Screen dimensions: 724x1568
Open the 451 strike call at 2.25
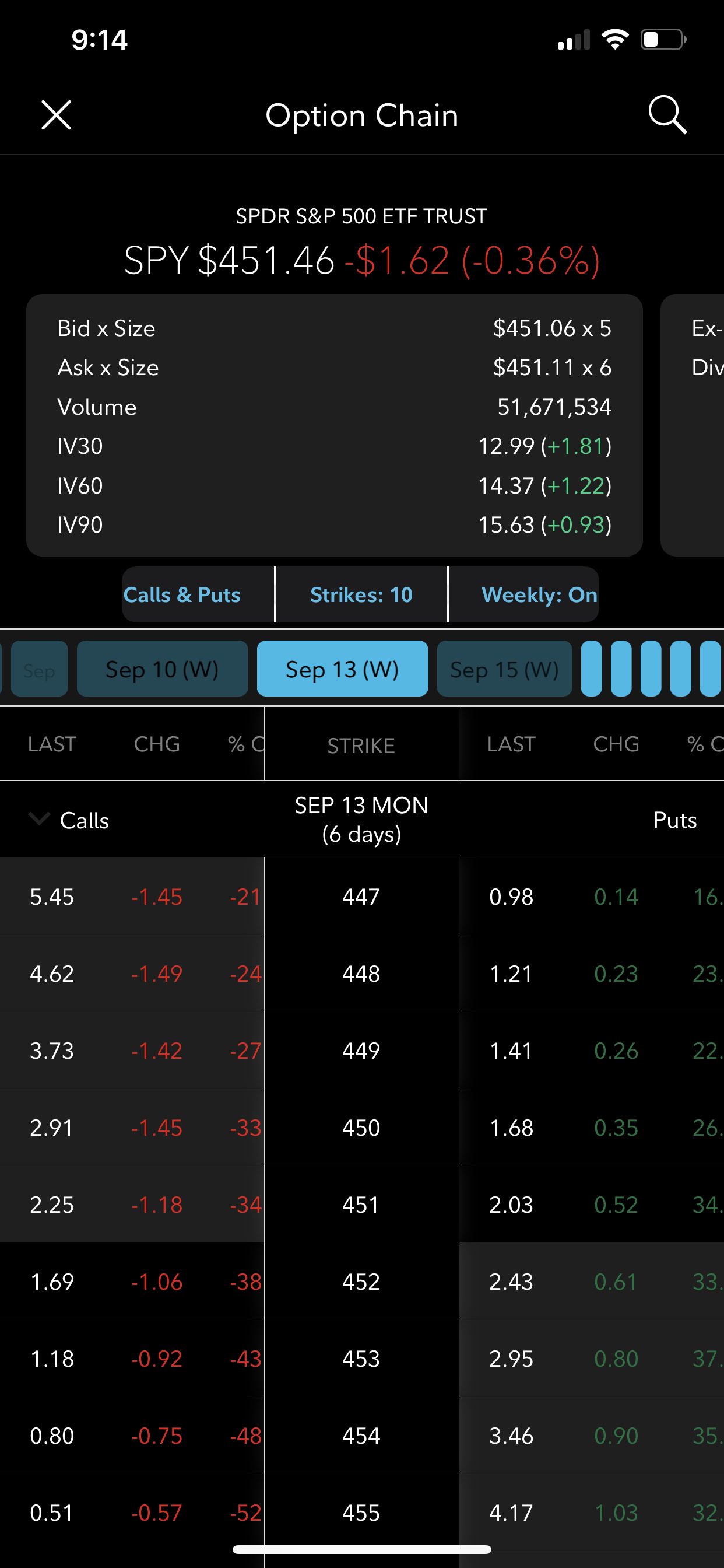[52, 1205]
